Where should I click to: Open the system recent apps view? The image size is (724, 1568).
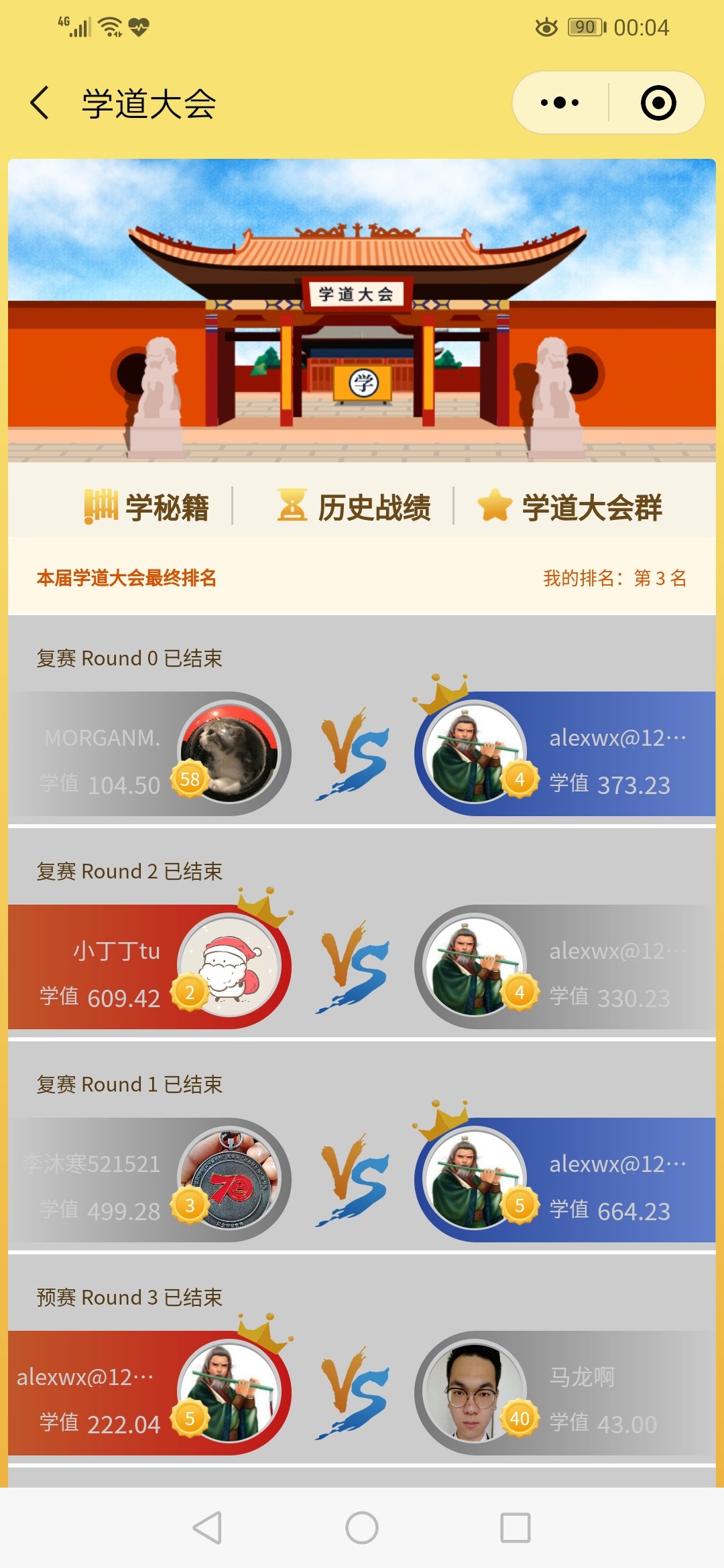(516, 1528)
